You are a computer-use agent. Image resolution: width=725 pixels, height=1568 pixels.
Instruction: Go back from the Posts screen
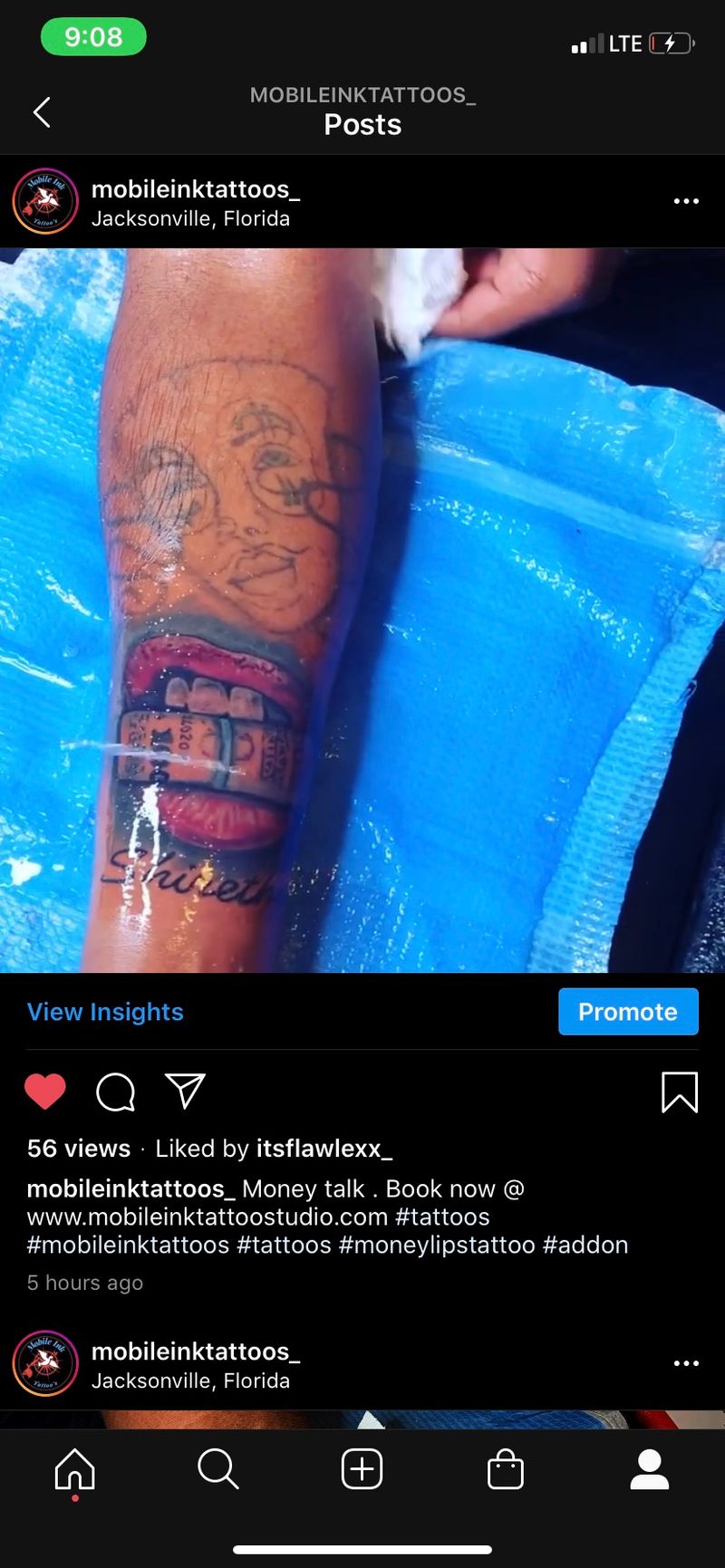[x=42, y=112]
